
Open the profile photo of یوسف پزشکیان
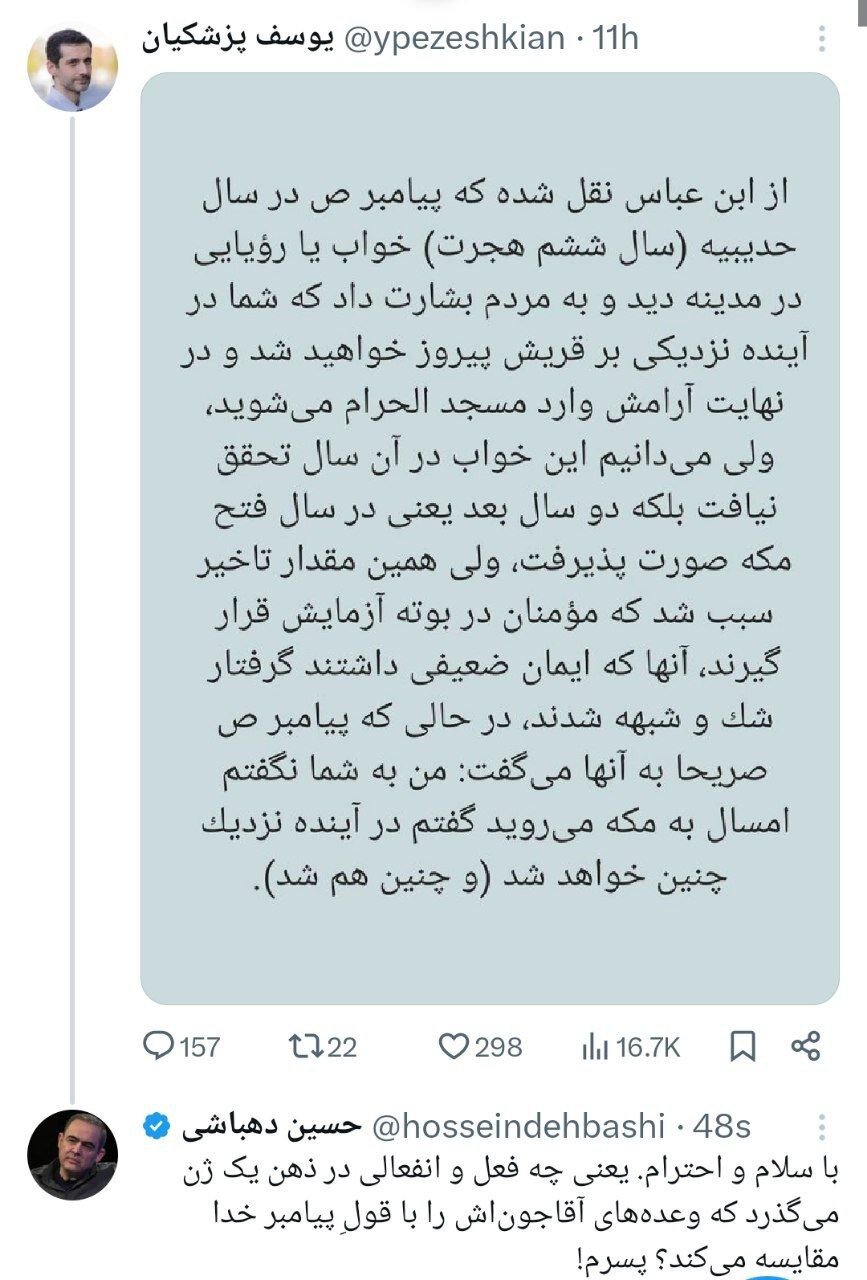tap(73, 66)
